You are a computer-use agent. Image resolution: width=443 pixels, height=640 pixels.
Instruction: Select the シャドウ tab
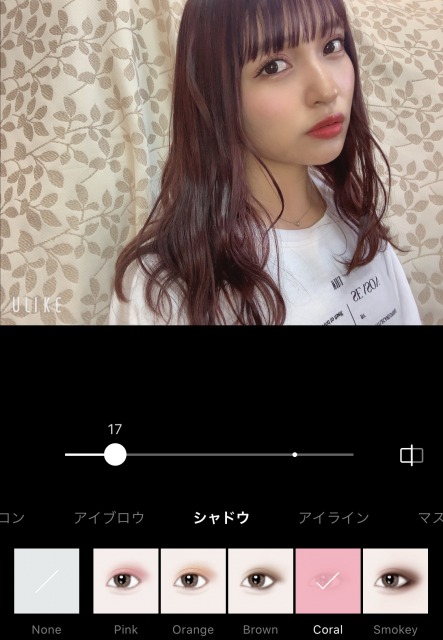click(x=221, y=518)
